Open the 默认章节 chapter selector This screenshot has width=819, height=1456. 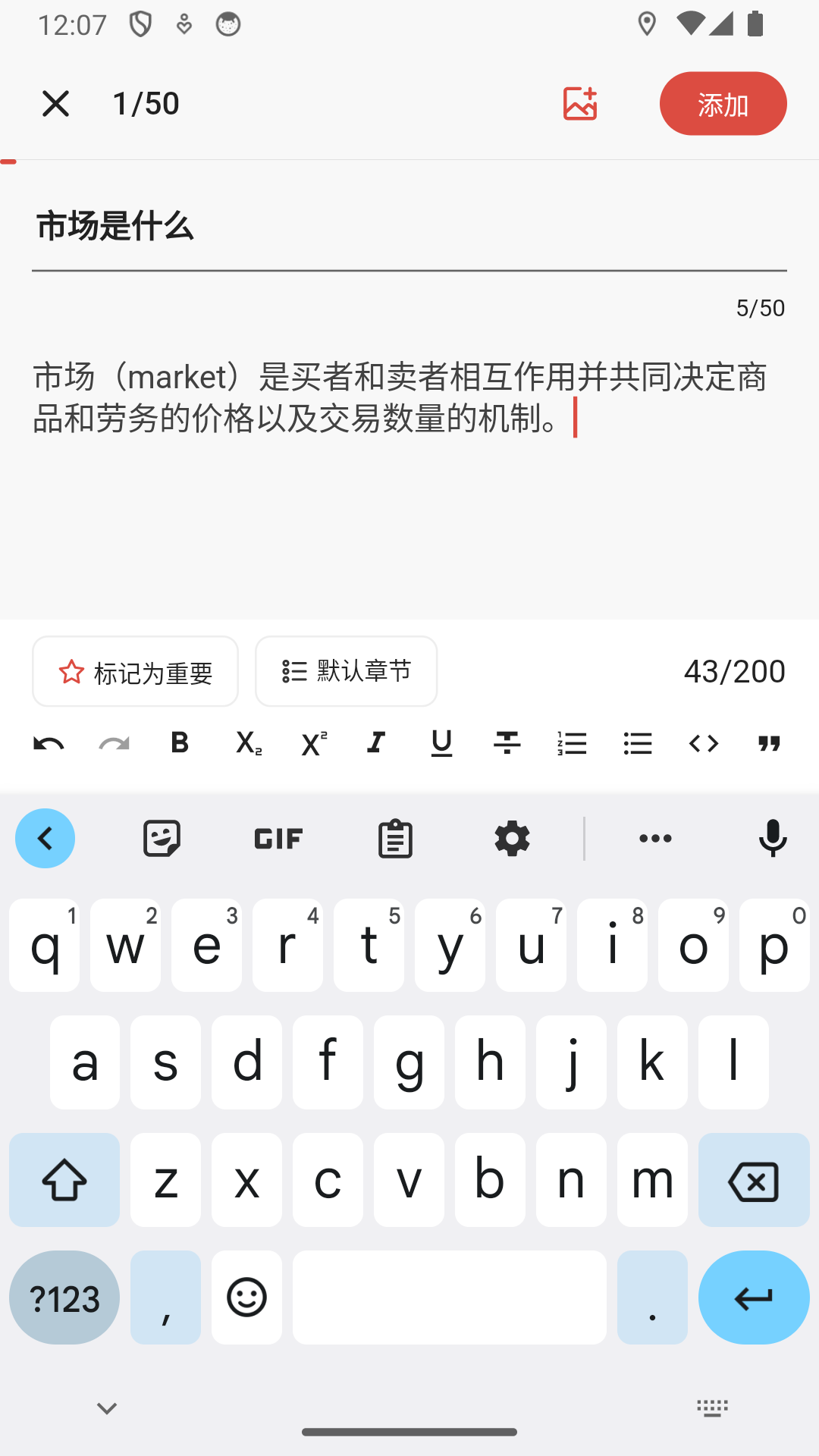point(346,671)
